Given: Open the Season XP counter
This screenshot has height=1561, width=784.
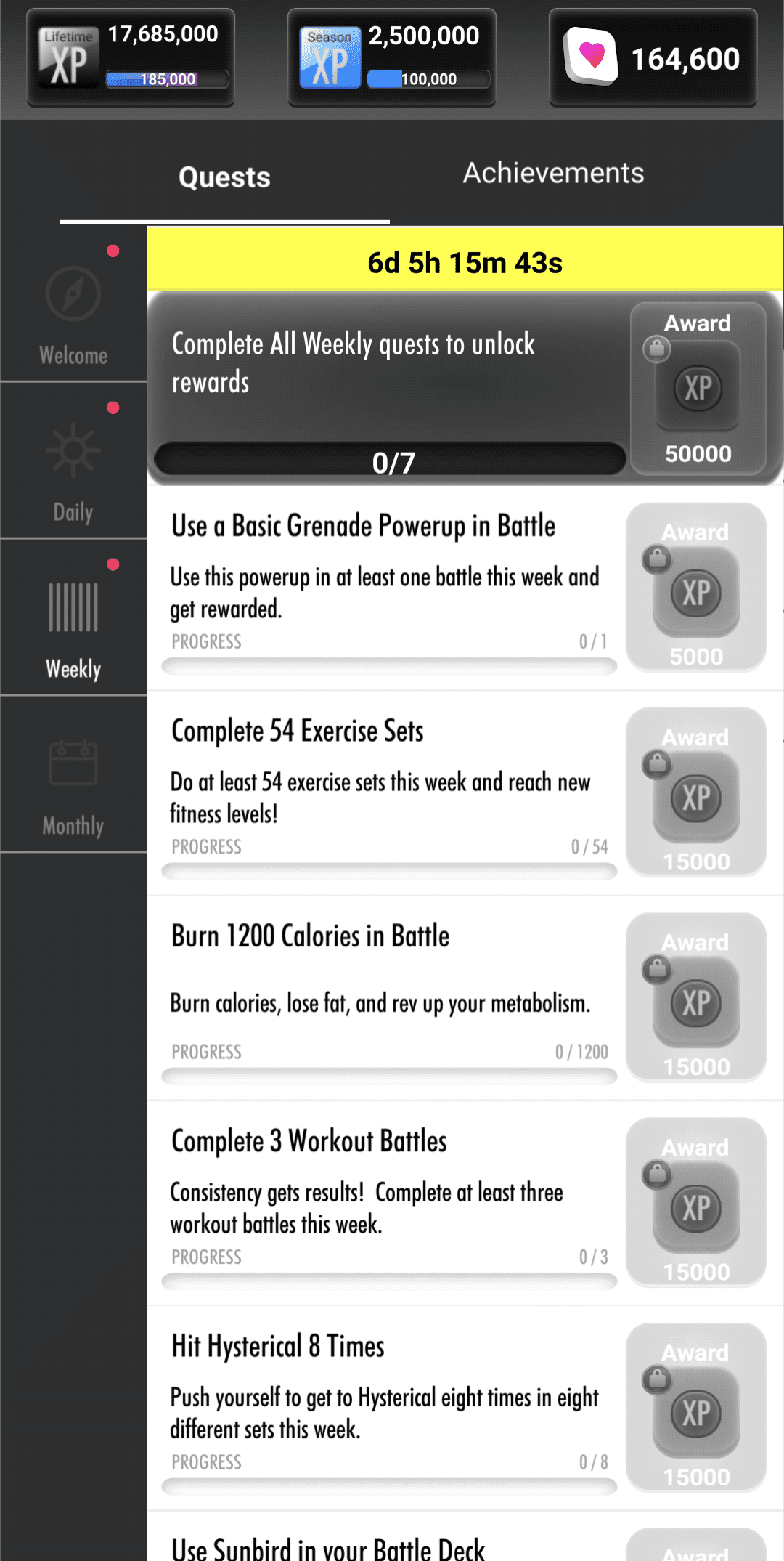Looking at the screenshot, I should click(392, 58).
